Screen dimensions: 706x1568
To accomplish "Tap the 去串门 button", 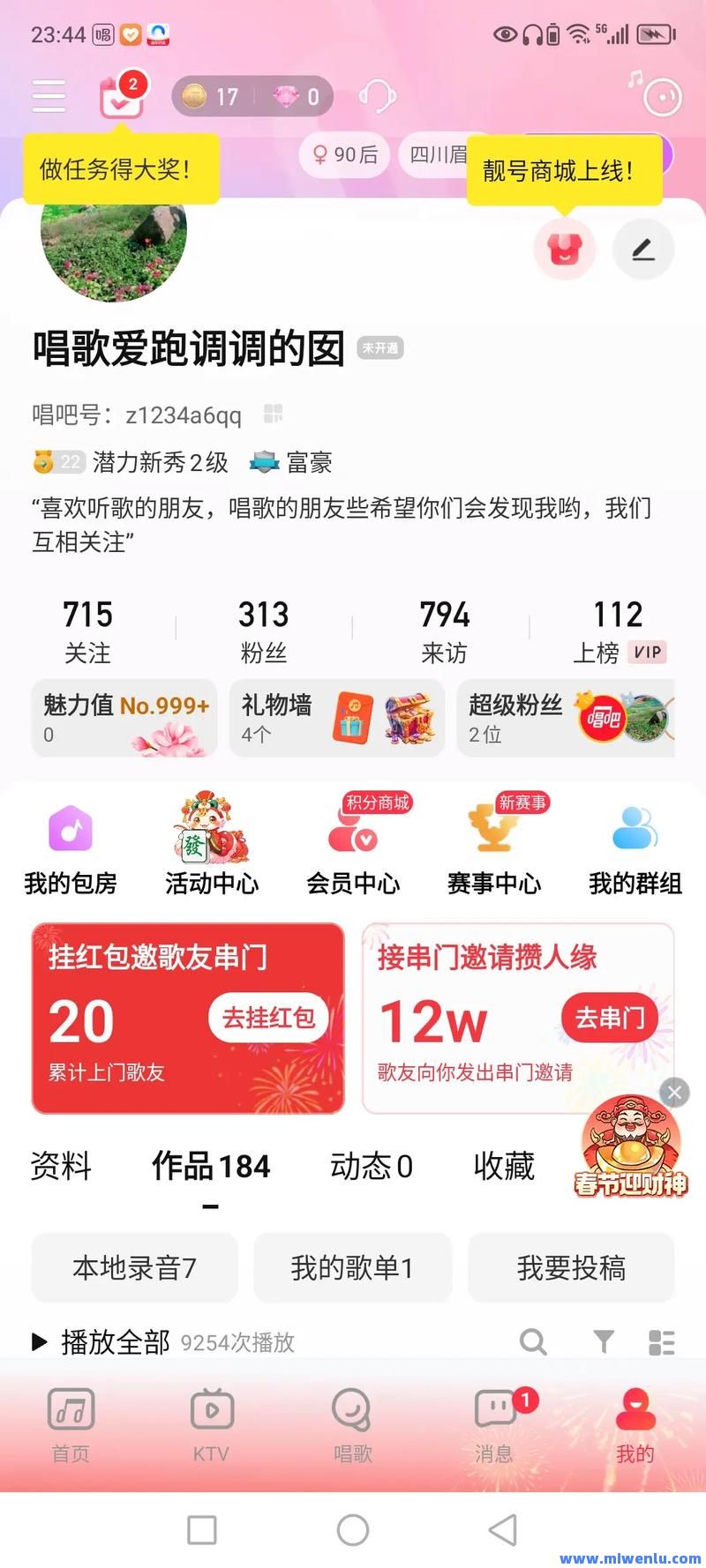I will (610, 1018).
